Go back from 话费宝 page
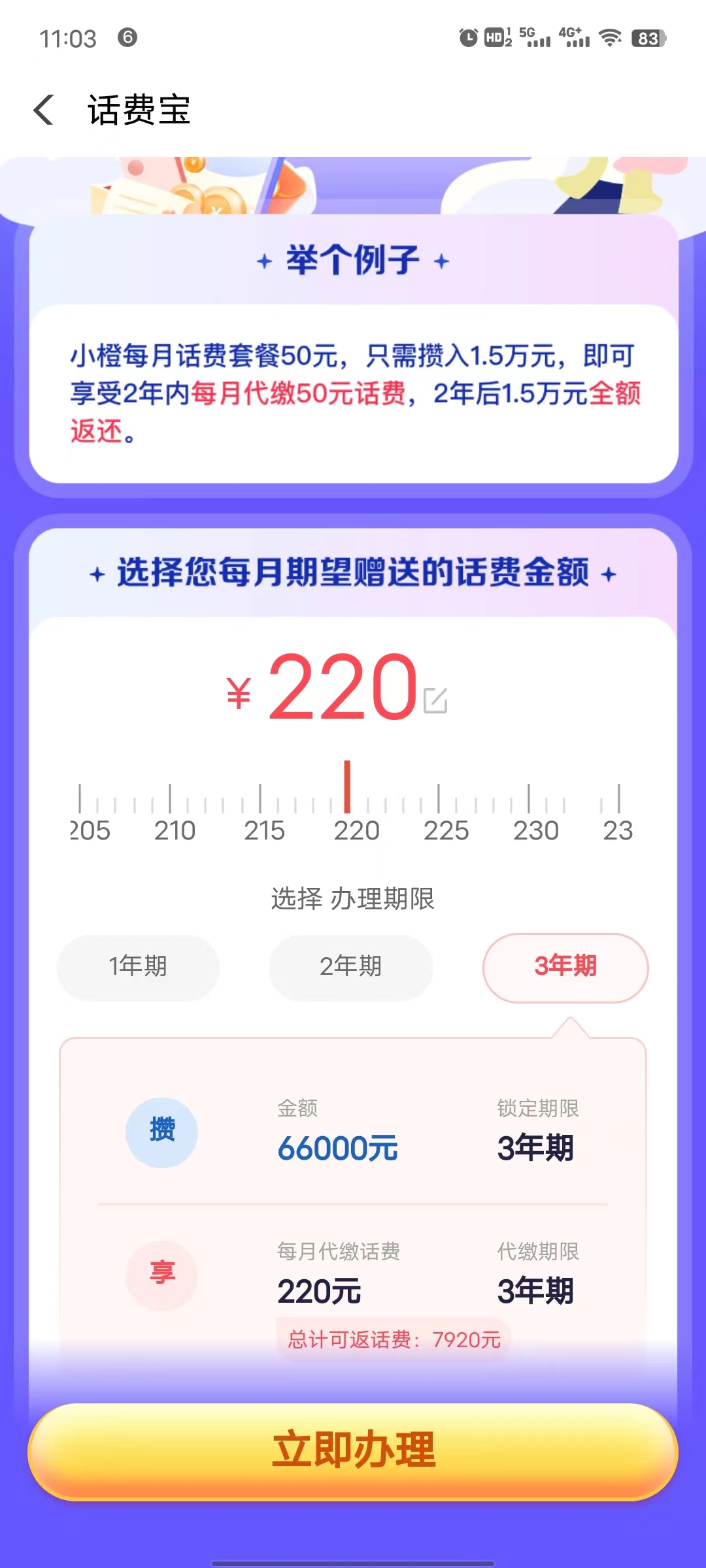 tap(44, 110)
